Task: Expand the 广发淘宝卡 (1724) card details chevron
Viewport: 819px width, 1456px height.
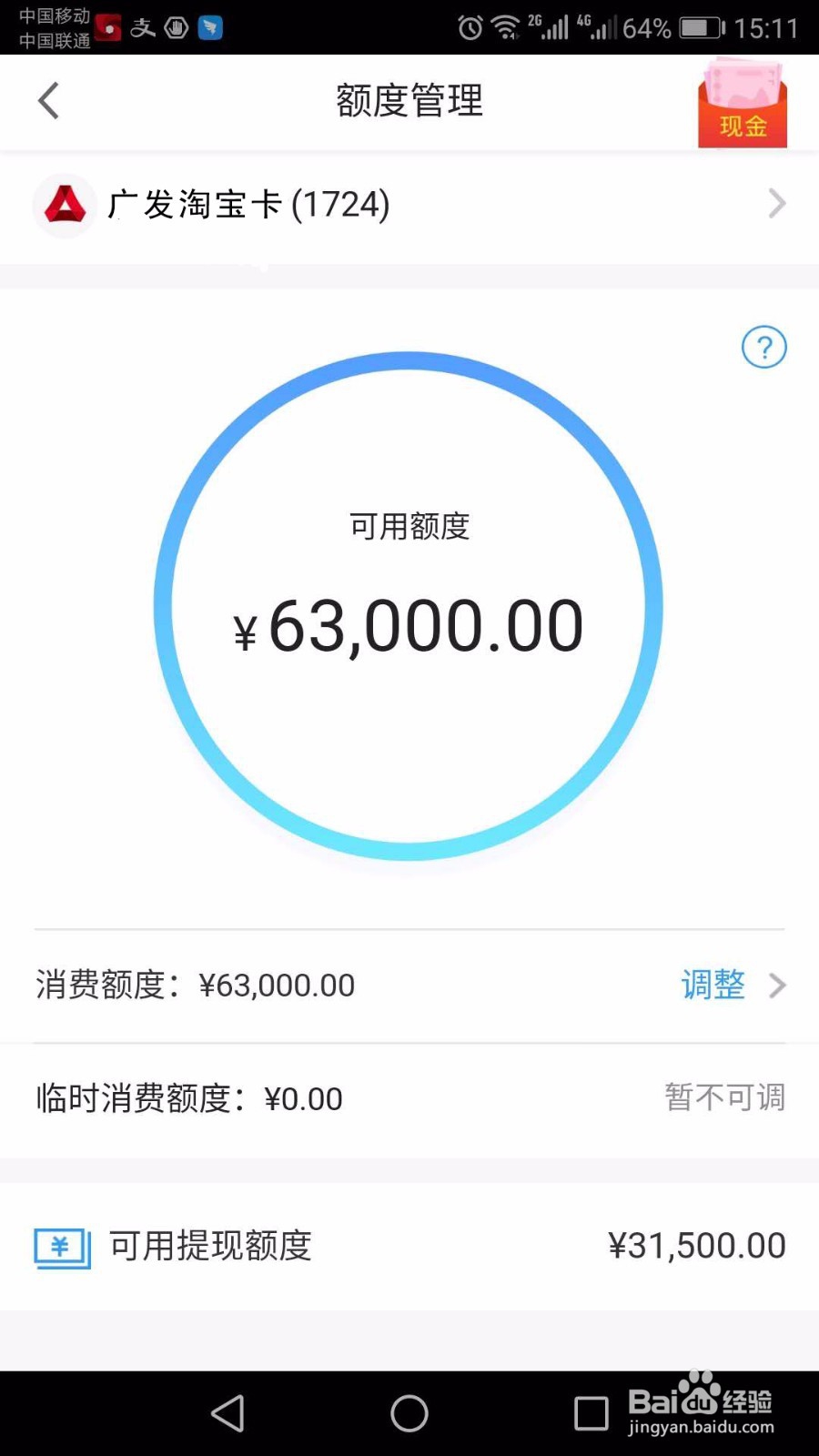Action: pos(775,204)
